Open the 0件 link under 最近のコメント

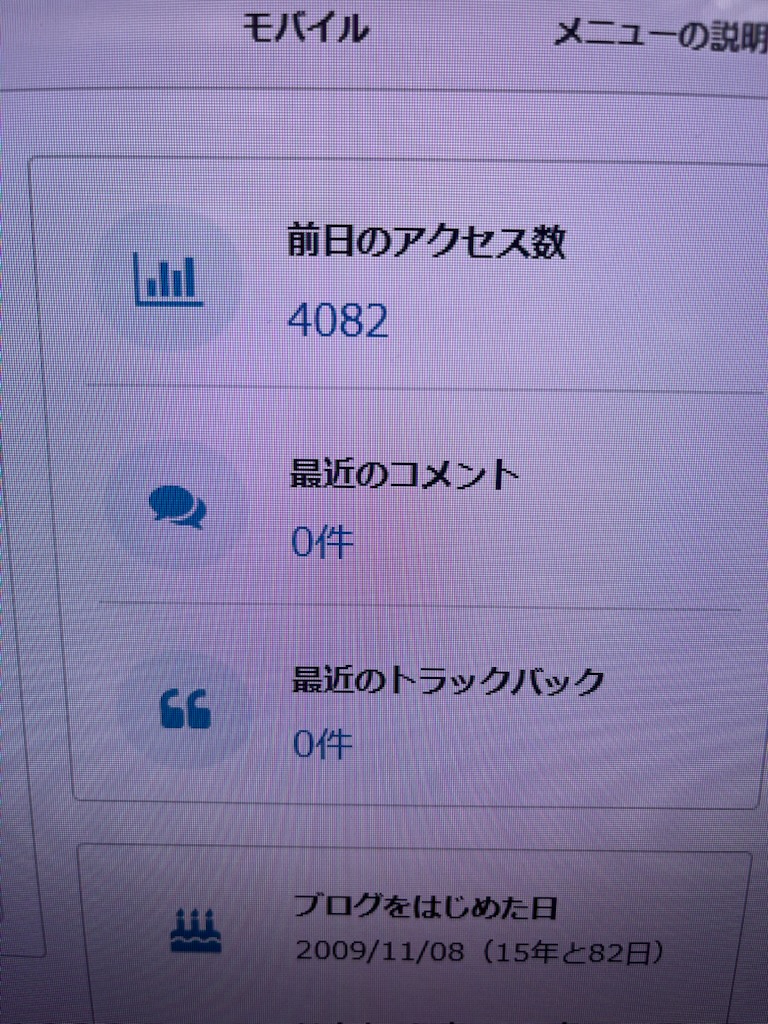(322, 542)
